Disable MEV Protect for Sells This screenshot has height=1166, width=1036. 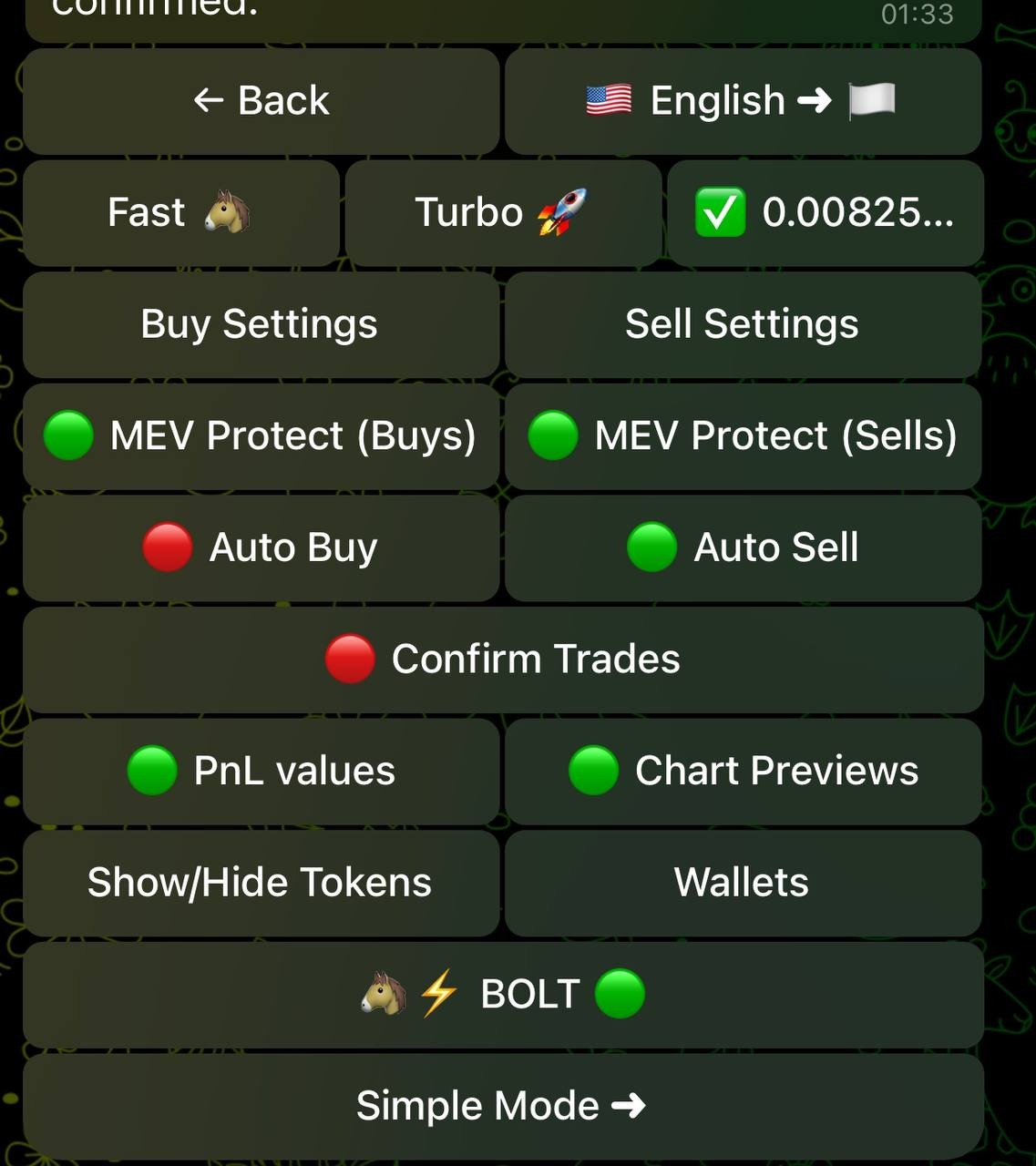click(x=743, y=436)
